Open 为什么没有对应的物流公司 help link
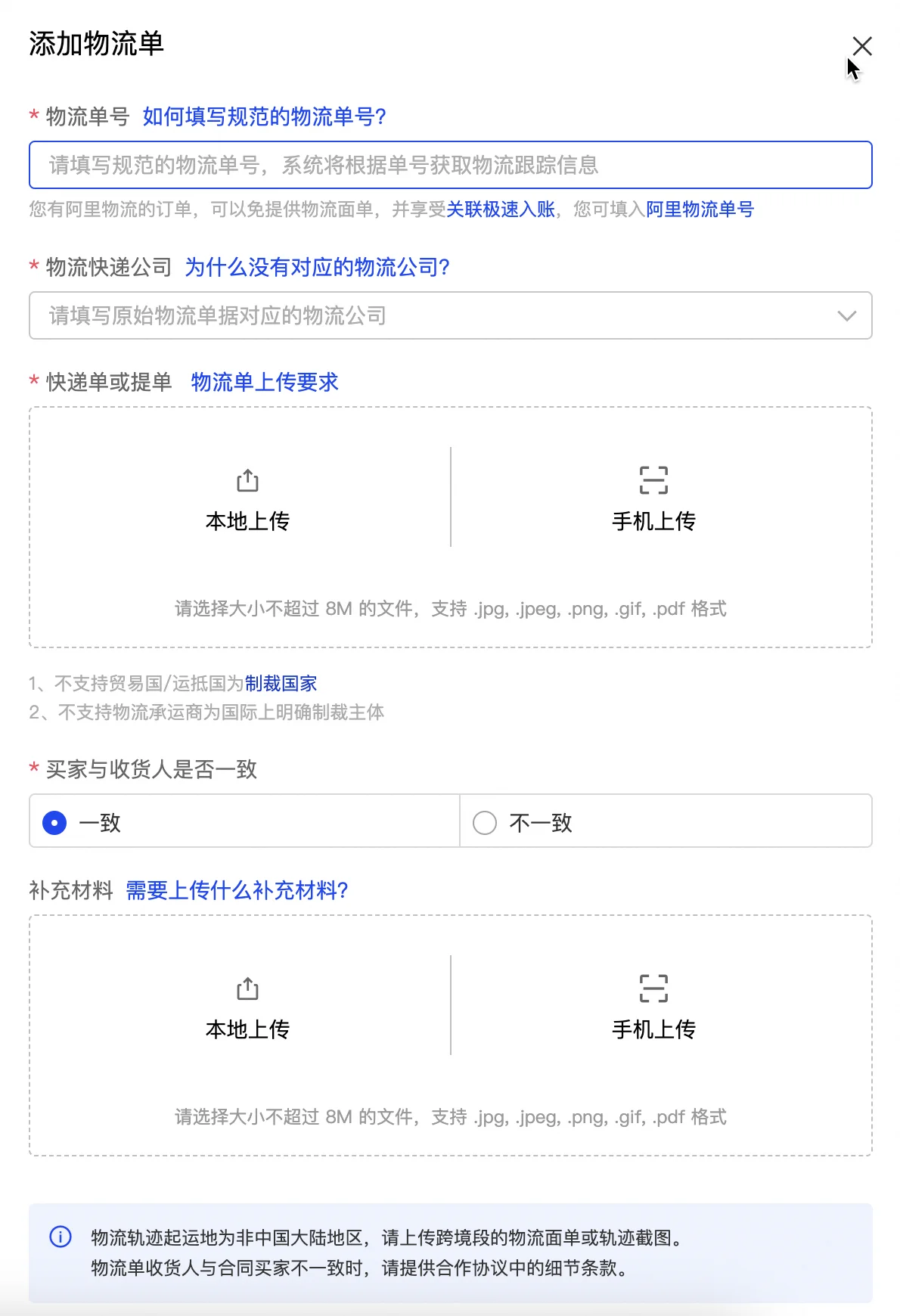The width and height of the screenshot is (900, 1316). click(318, 267)
